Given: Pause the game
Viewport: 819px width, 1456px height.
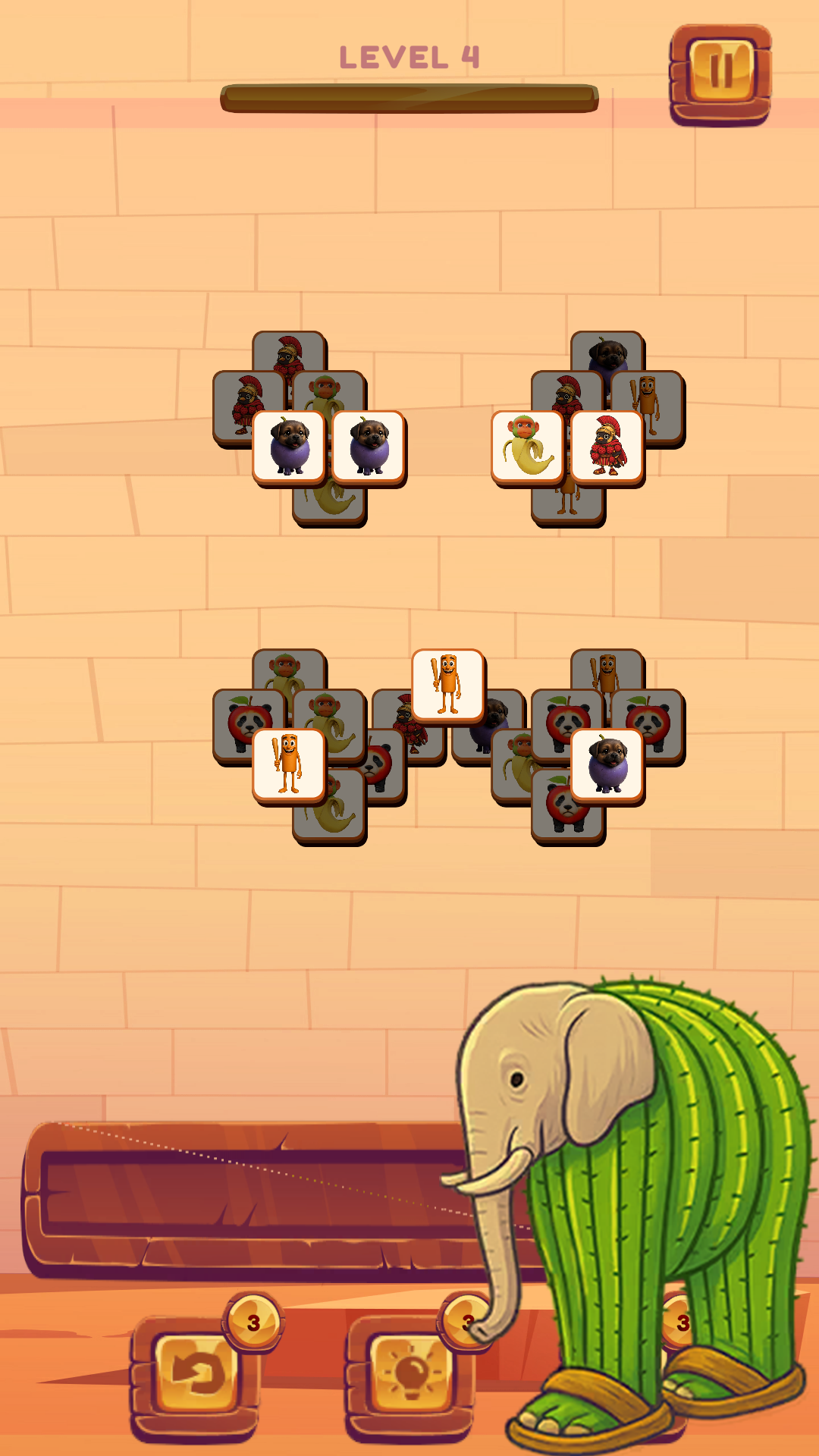Looking at the screenshot, I should tap(720, 72).
